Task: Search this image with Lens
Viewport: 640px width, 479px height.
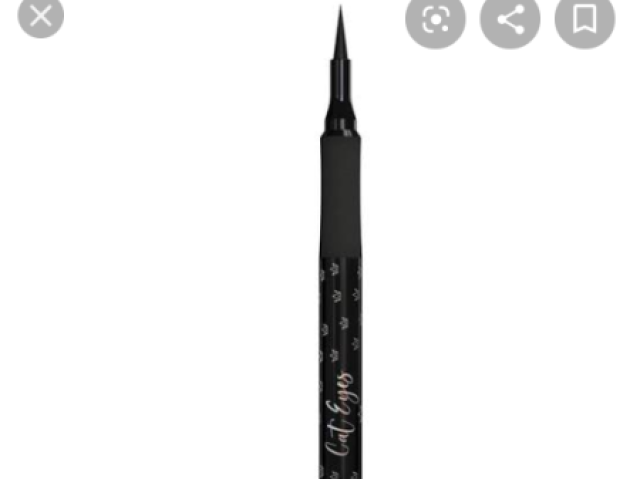Action: click(x=435, y=19)
